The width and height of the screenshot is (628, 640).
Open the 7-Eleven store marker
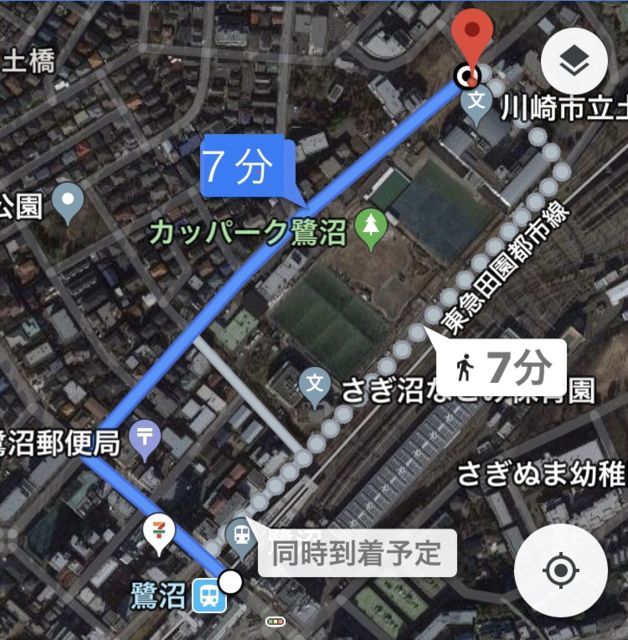click(157, 526)
